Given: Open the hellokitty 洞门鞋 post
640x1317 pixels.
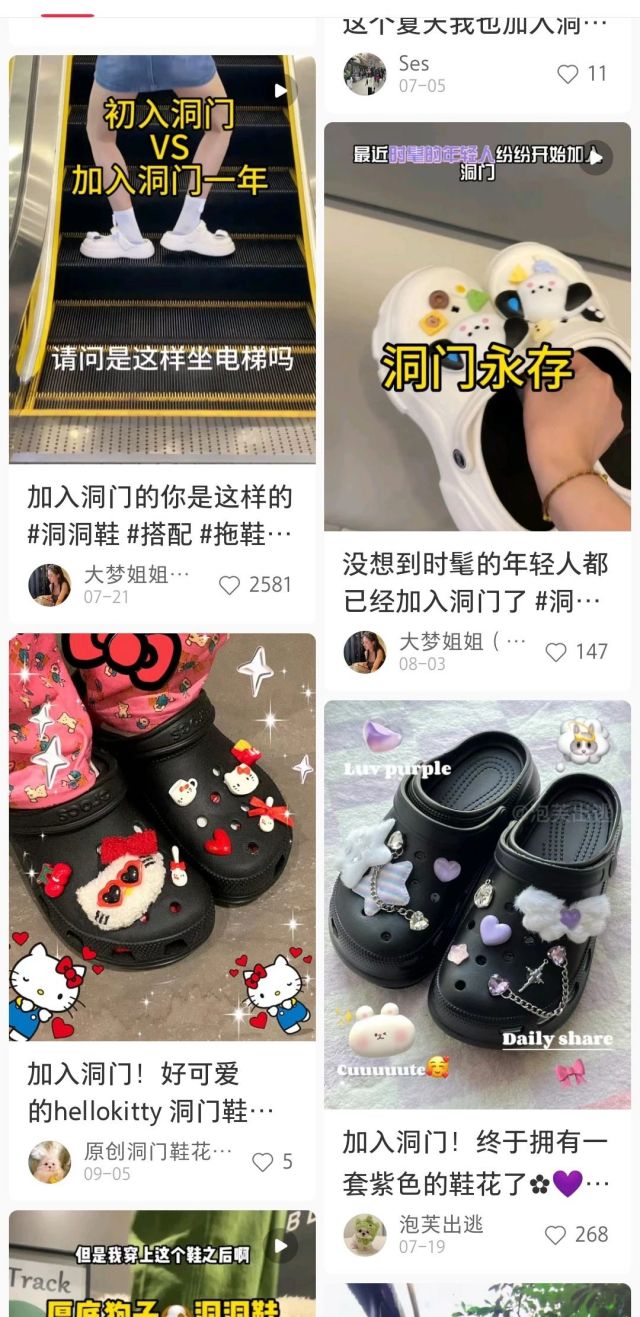Looking at the screenshot, I should (x=162, y=837).
